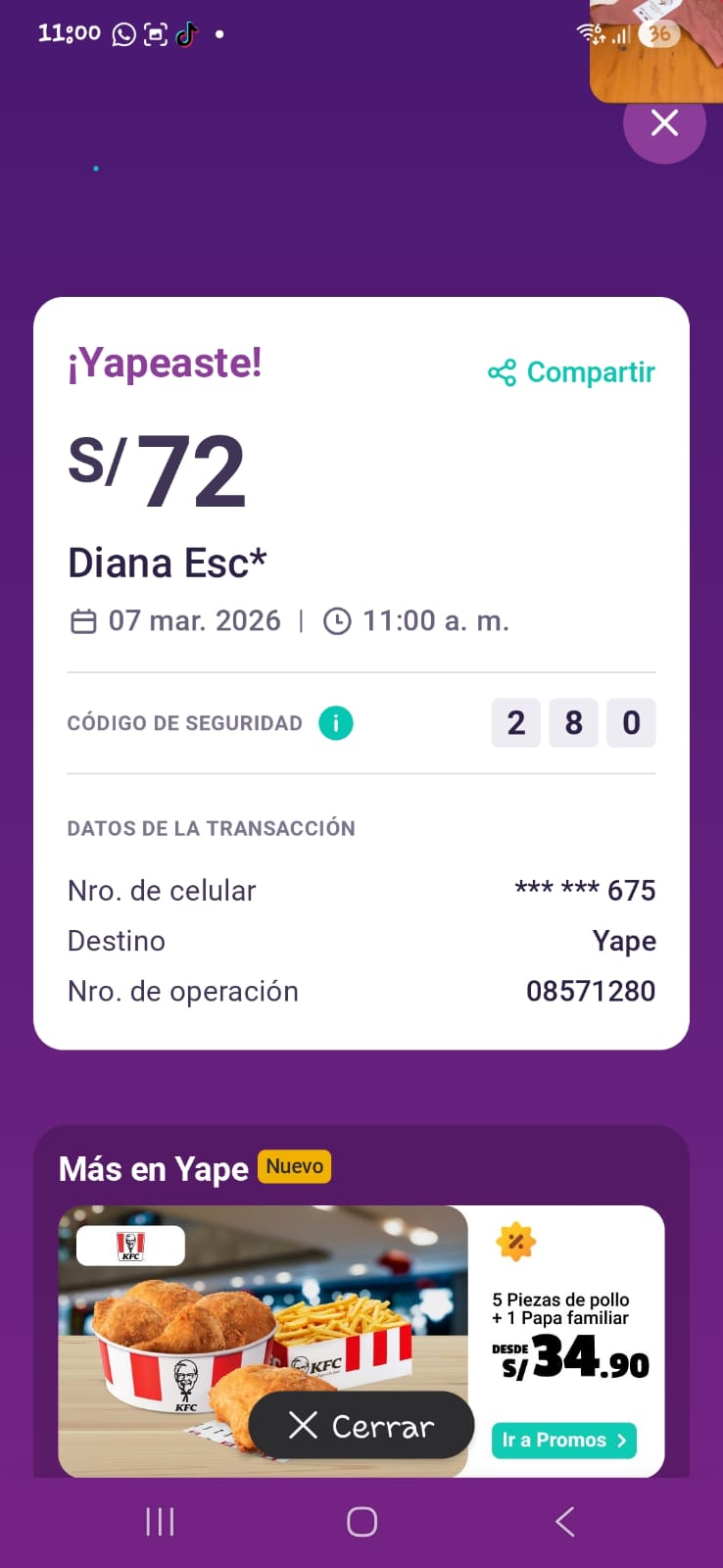Return to the phone's home screen
The width and height of the screenshot is (723, 1568).
[x=361, y=1521]
